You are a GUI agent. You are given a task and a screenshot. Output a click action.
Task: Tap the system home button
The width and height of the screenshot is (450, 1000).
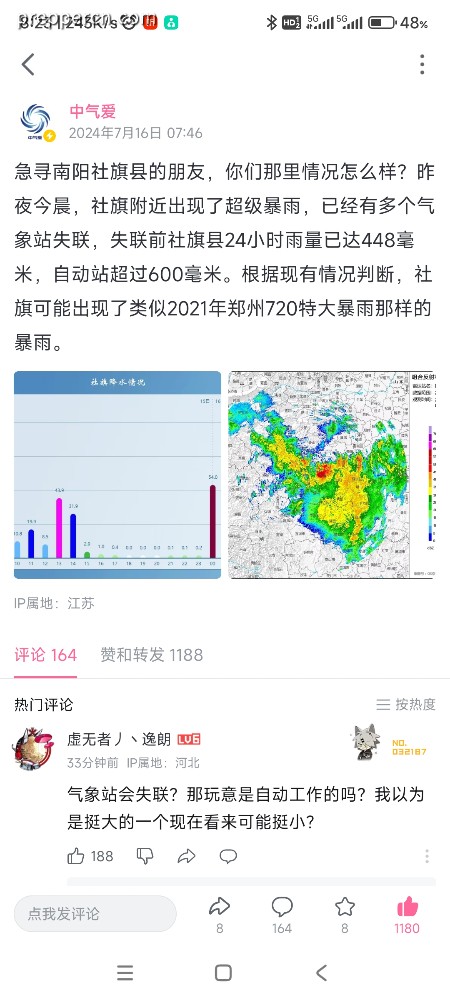[x=223, y=973]
